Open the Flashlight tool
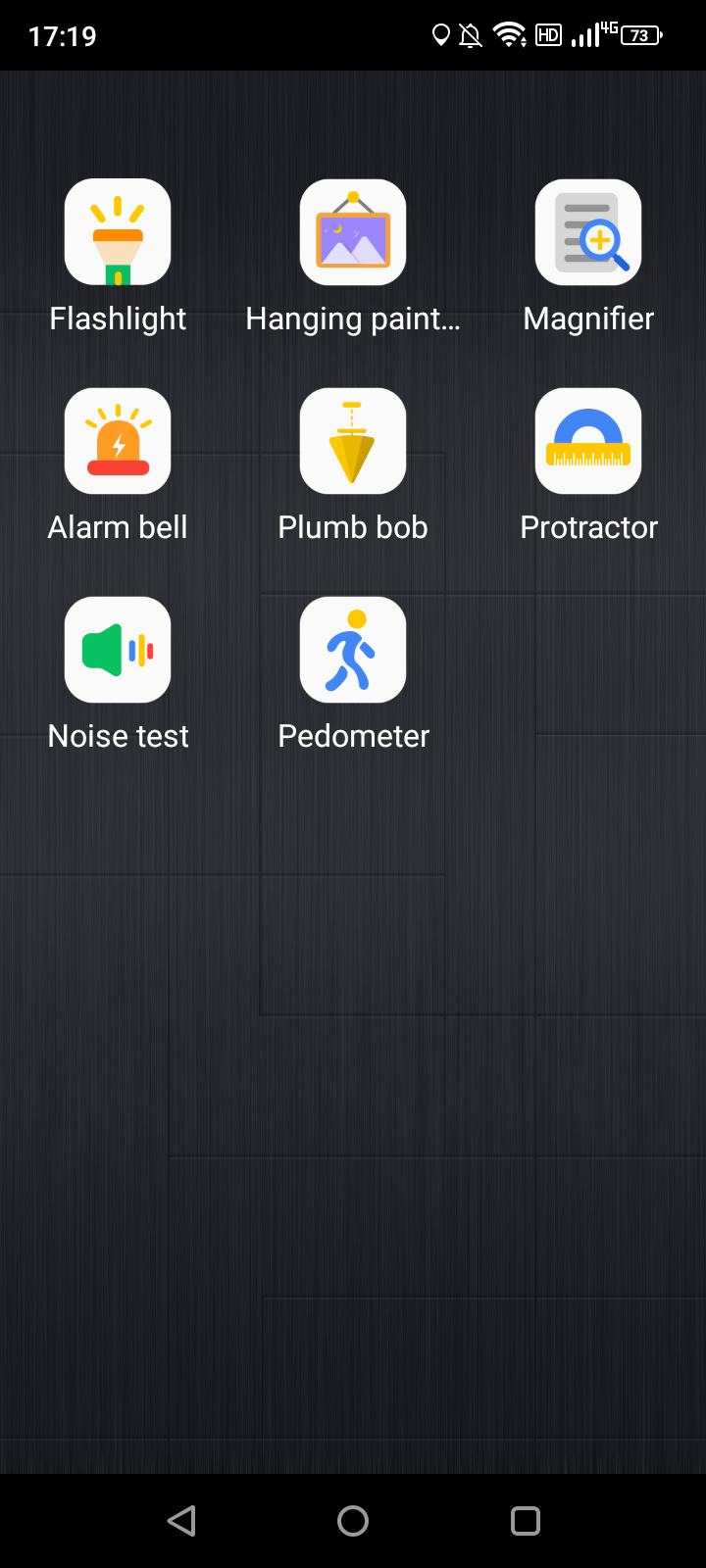706x1568 pixels. pyautogui.click(x=118, y=232)
